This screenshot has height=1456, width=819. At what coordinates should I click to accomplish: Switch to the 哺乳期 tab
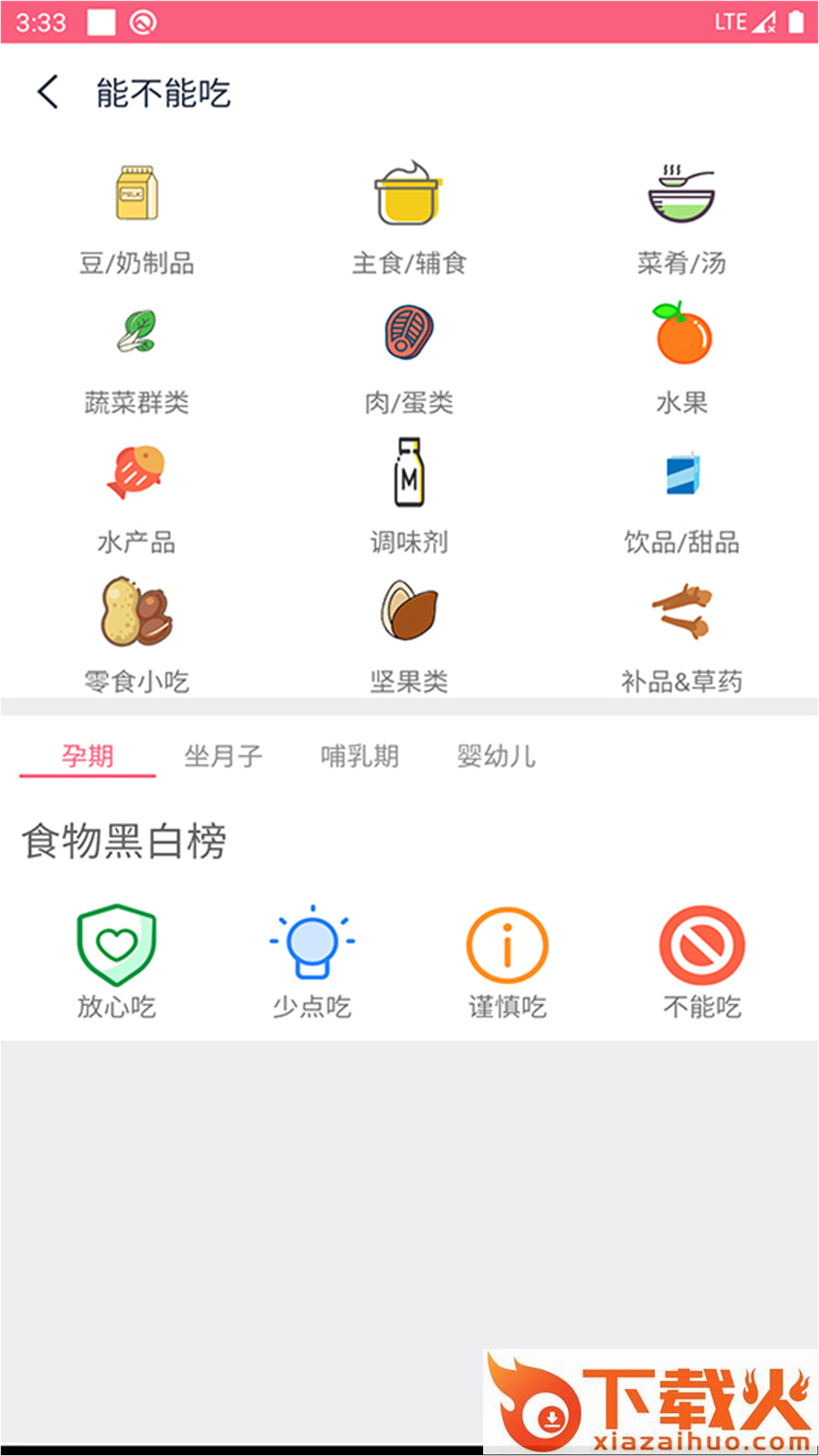click(x=359, y=756)
